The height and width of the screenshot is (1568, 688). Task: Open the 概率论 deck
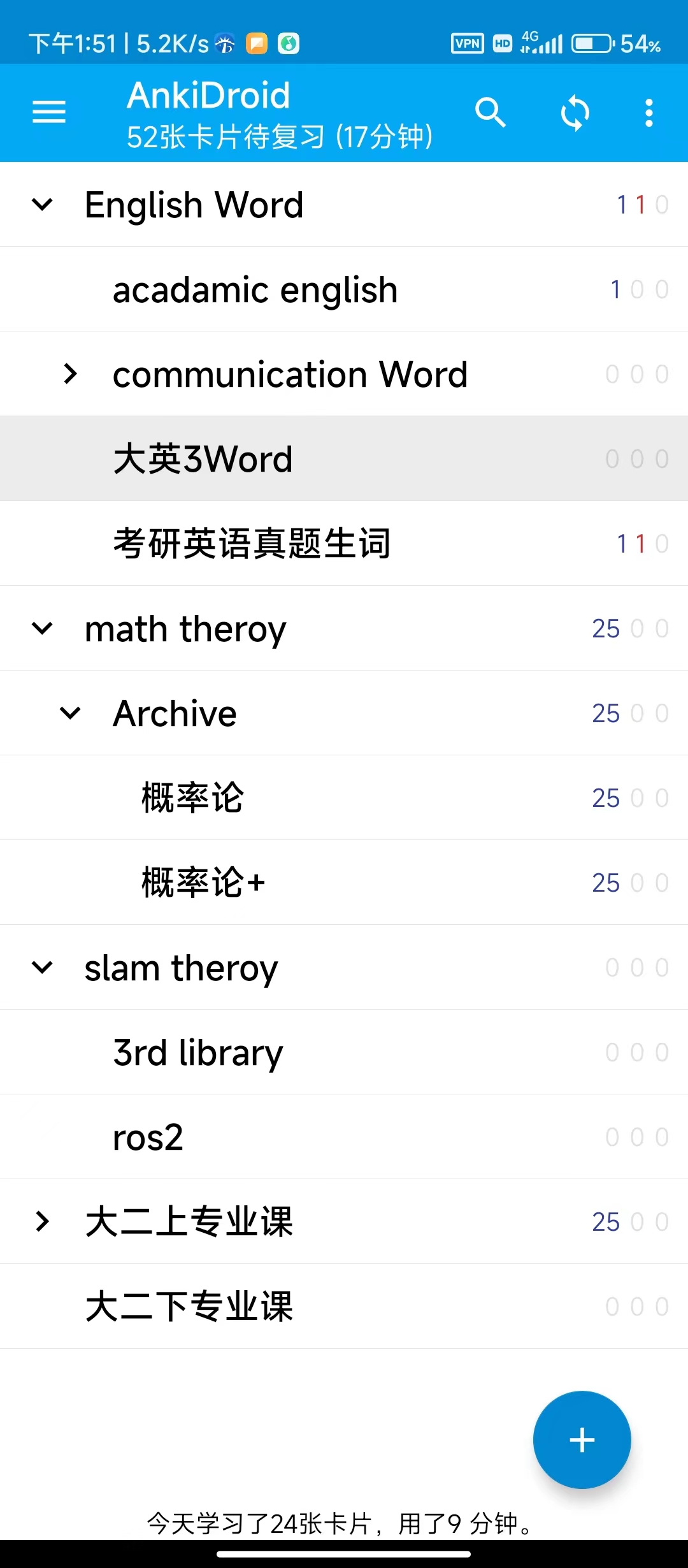click(192, 798)
